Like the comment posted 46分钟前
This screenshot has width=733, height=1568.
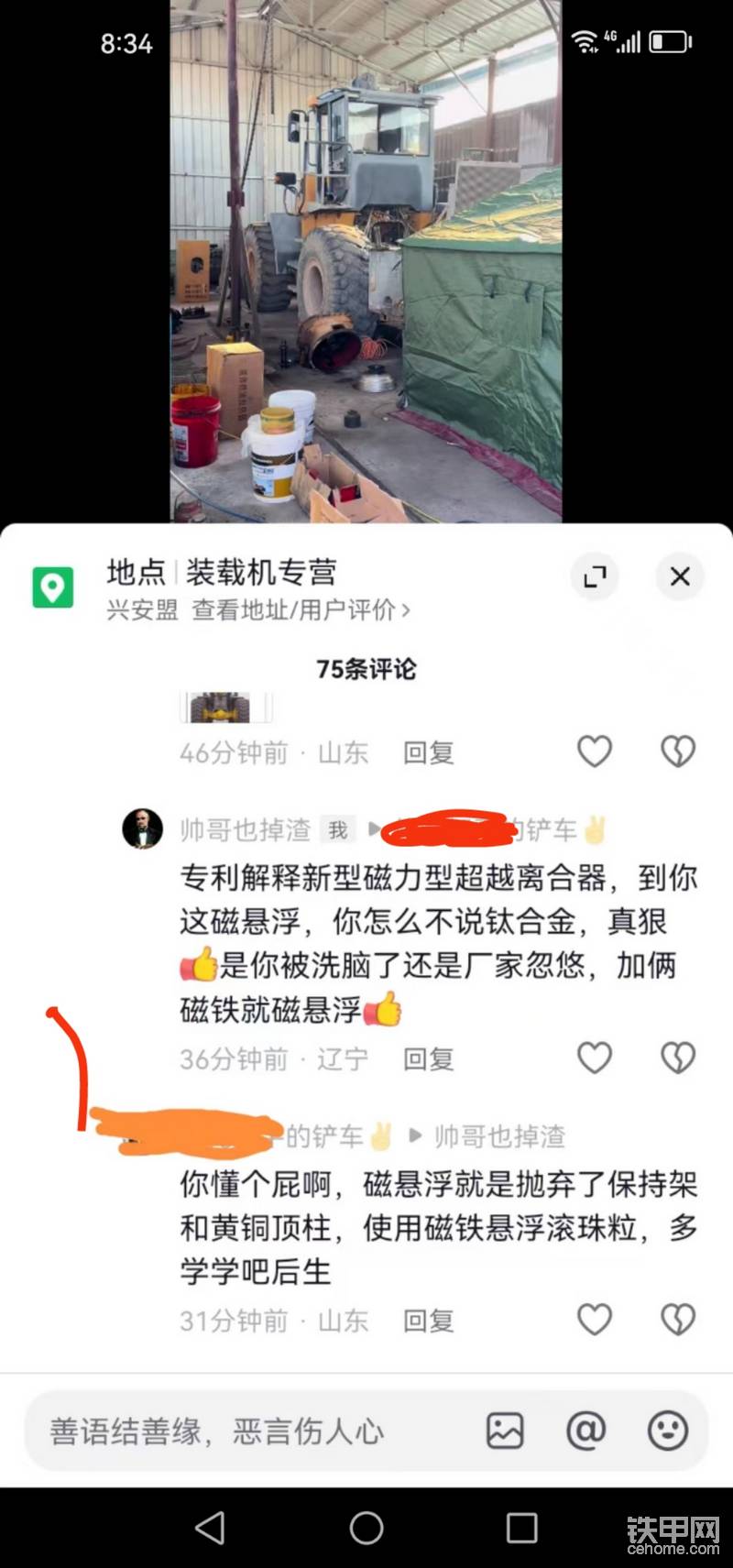[594, 751]
